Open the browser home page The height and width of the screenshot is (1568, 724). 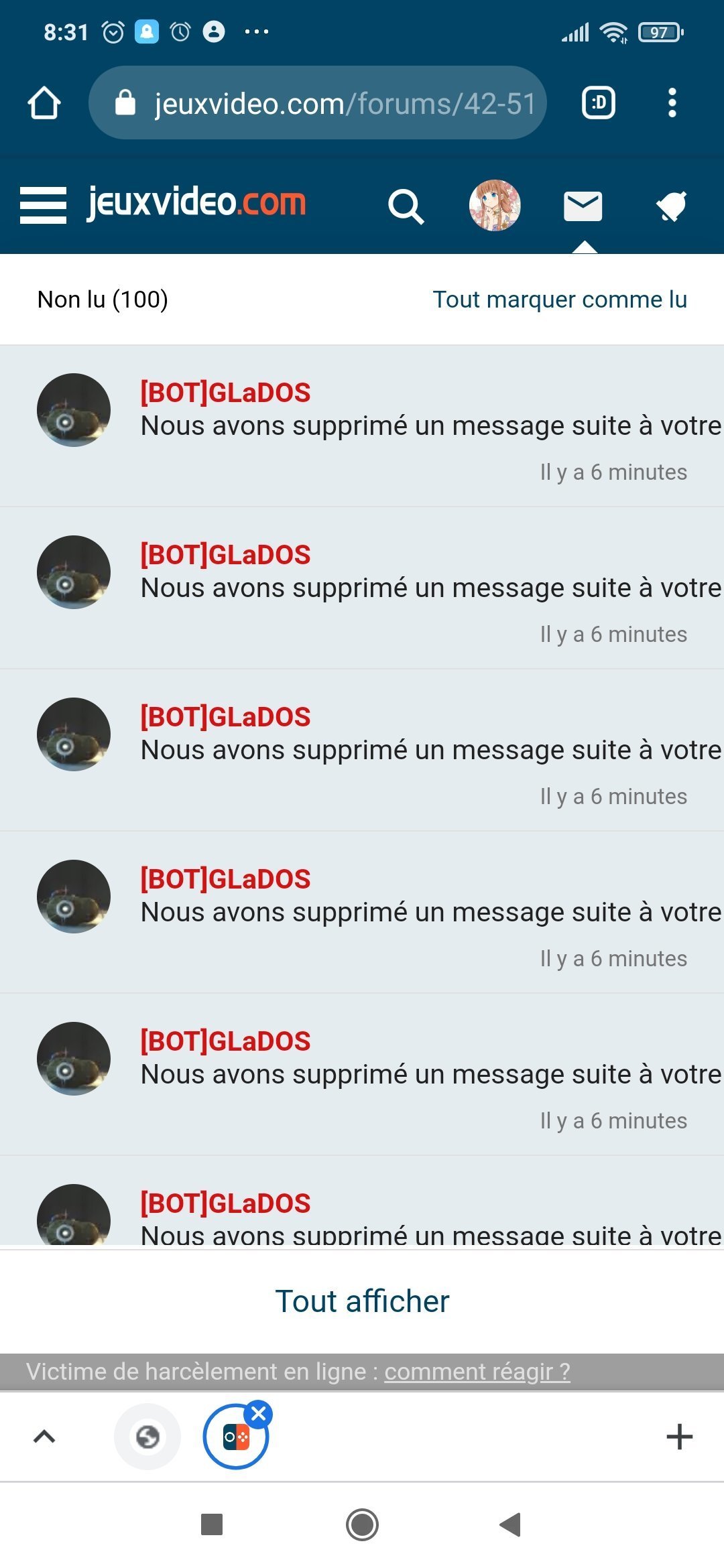44,103
